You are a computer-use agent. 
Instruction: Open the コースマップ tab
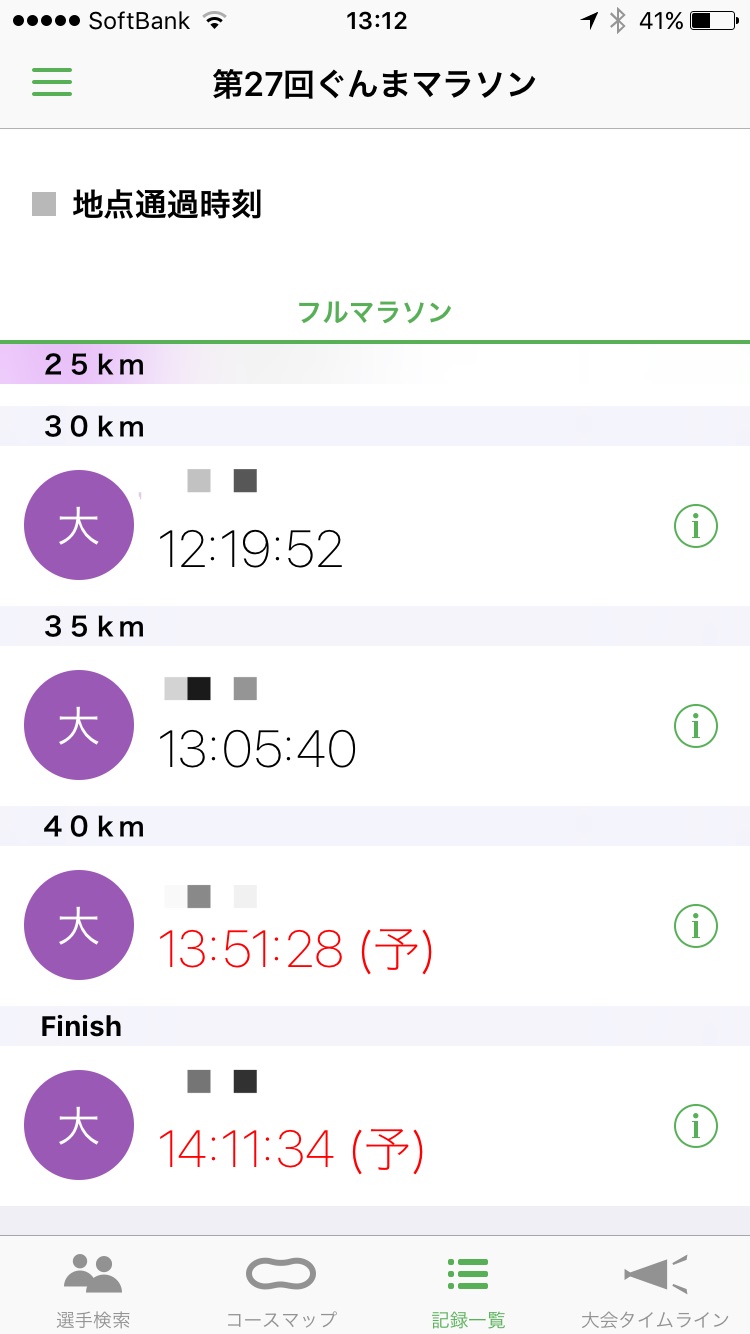(281, 1288)
